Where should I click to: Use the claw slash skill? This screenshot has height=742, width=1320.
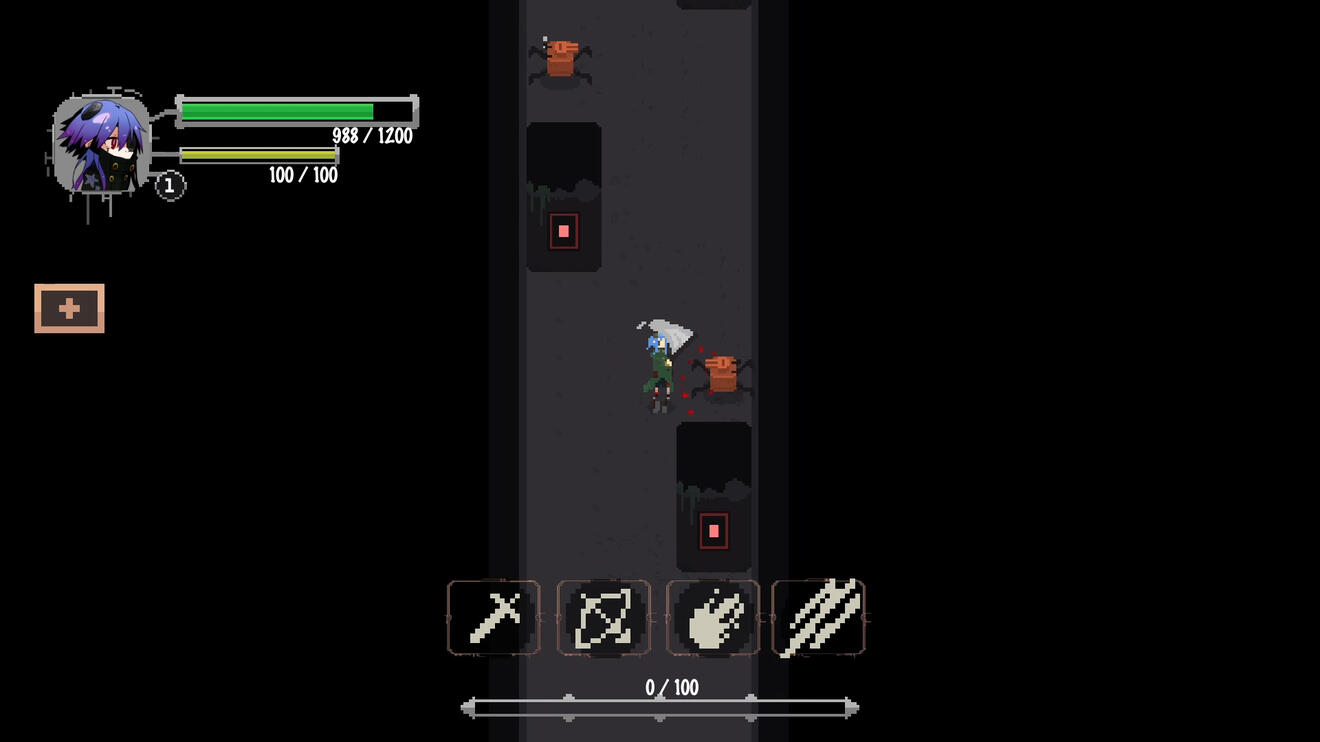pos(819,618)
